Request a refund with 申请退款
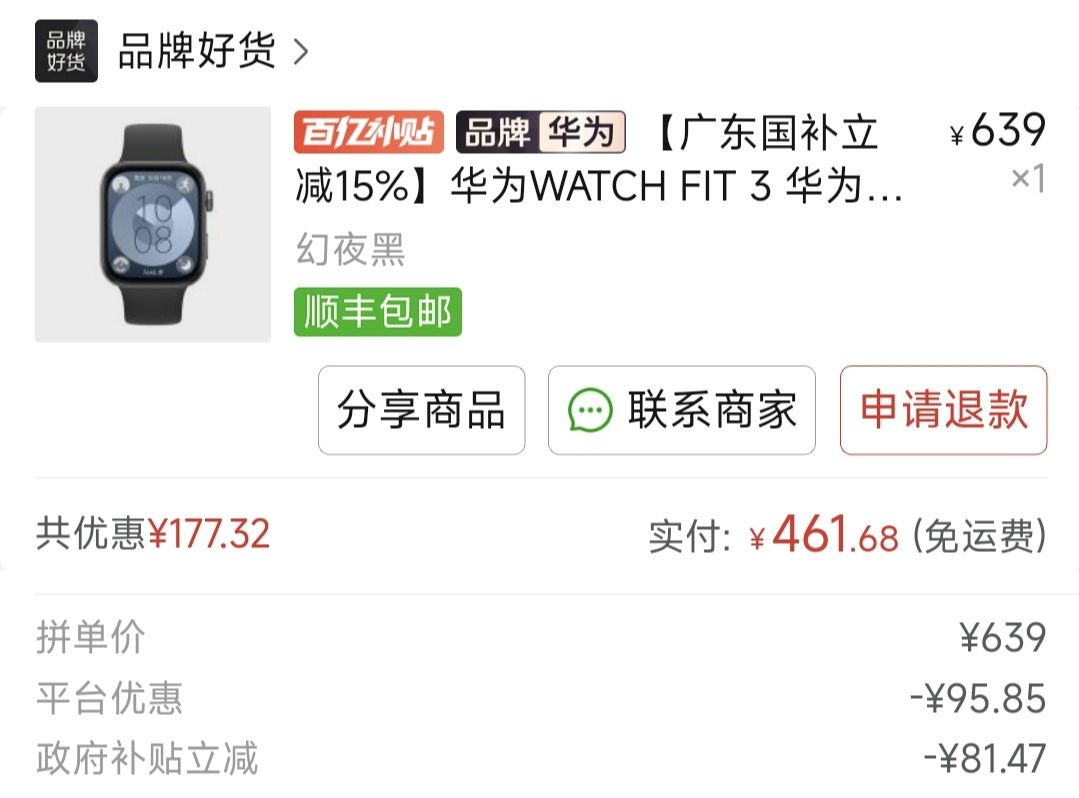Viewport: 1079px width, 798px height. pyautogui.click(x=943, y=410)
